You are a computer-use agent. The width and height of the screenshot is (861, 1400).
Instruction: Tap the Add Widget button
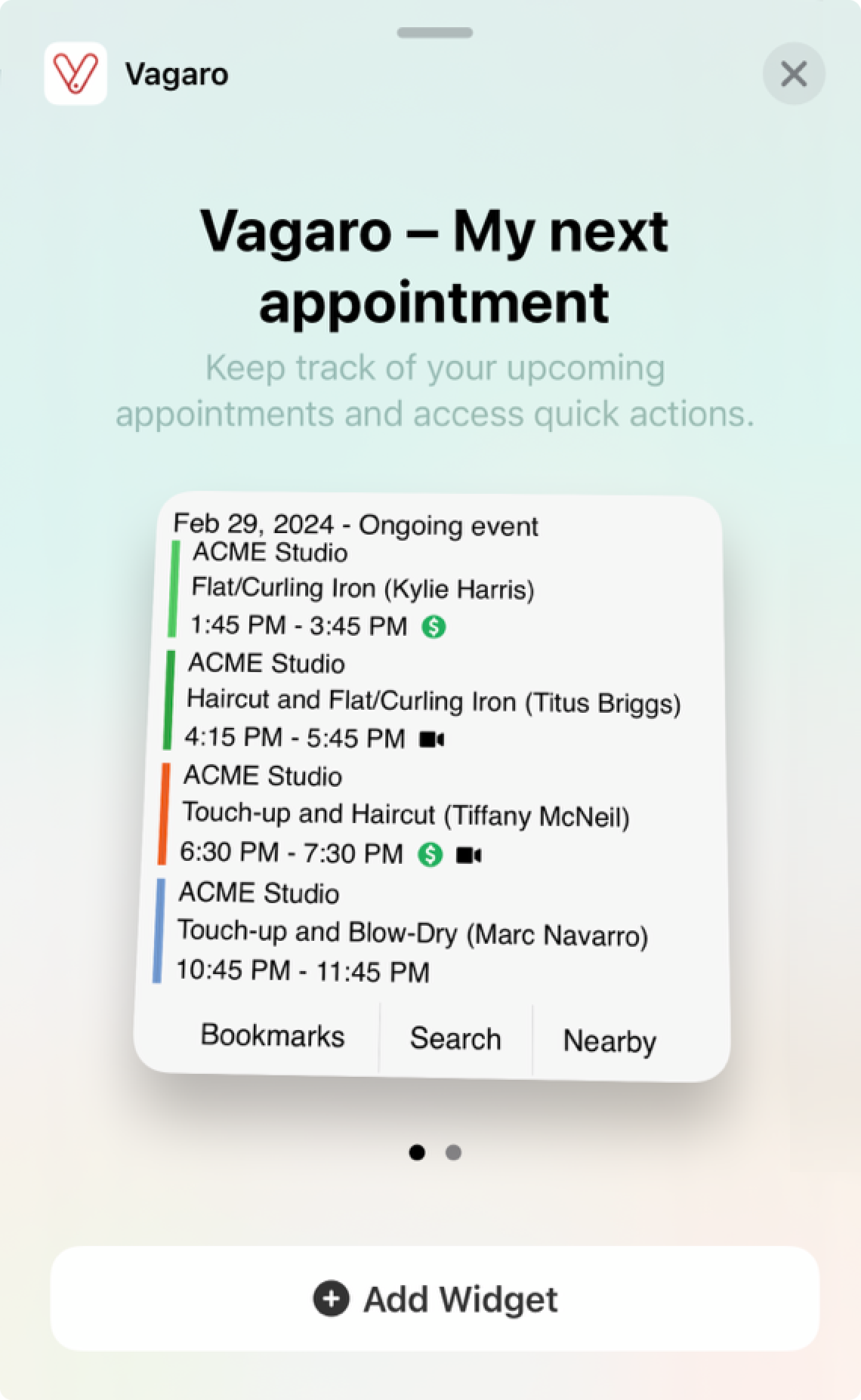coord(435,1299)
